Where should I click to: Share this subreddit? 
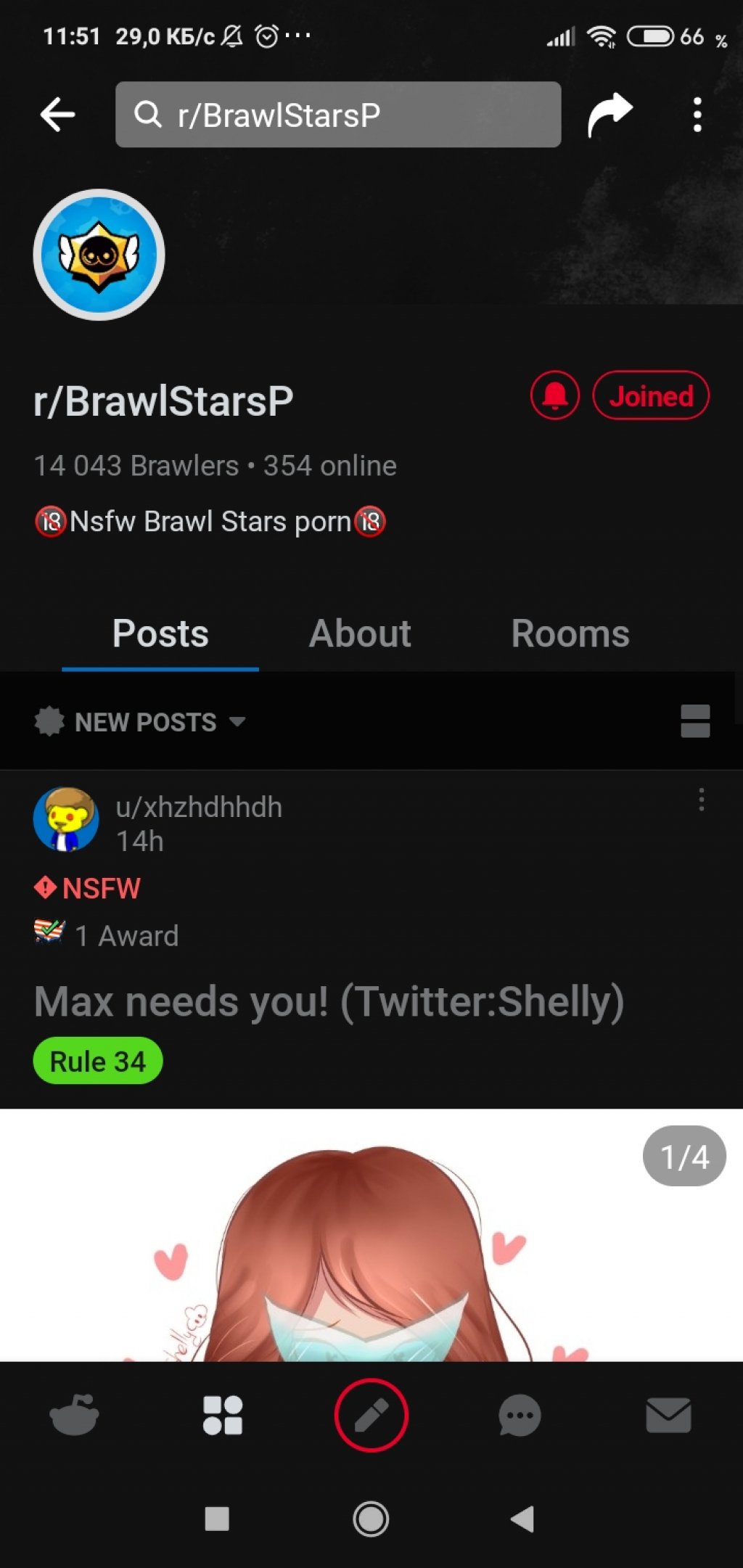click(609, 115)
